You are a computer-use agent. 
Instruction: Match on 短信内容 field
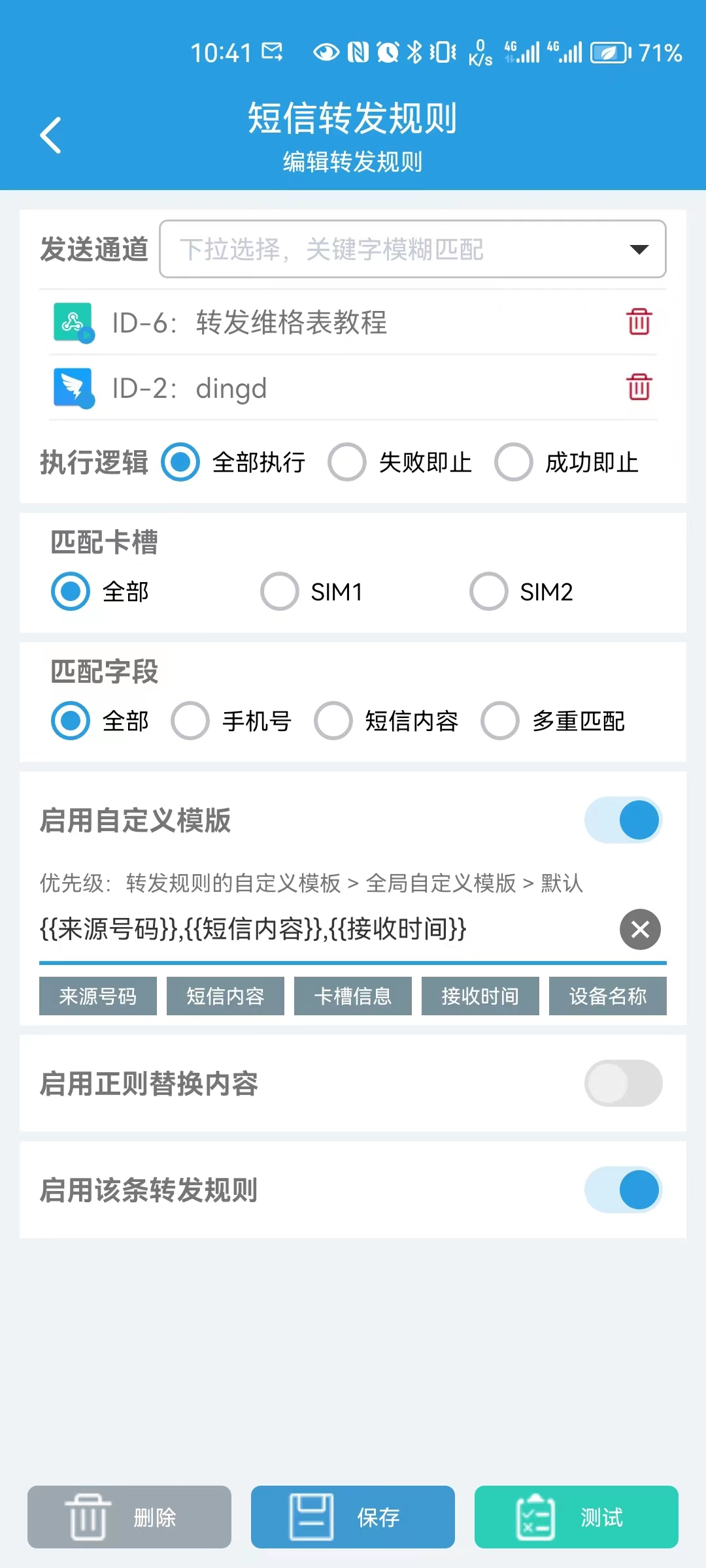click(333, 721)
